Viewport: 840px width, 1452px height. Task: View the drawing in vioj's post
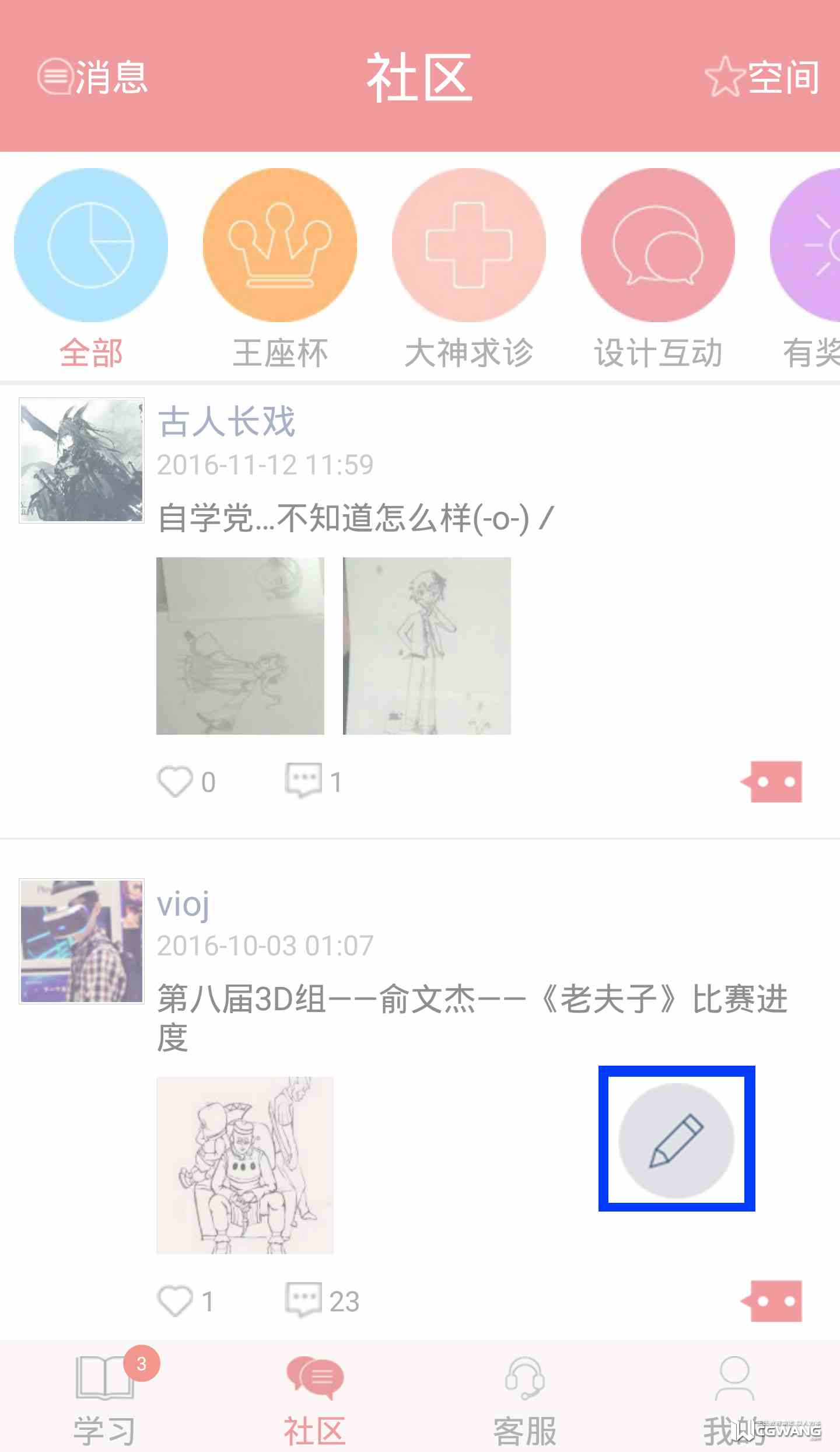tap(245, 1165)
